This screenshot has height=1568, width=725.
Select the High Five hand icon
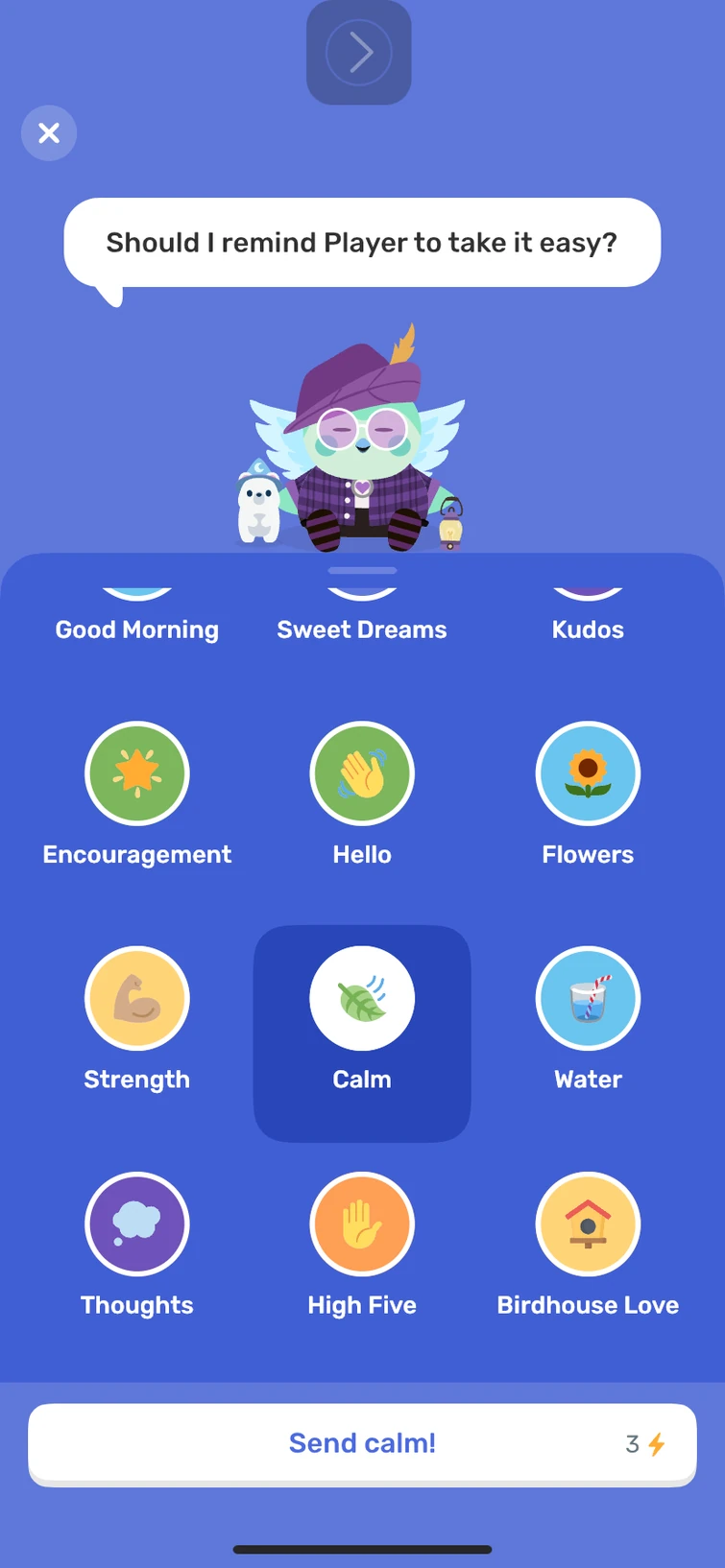[362, 1224]
